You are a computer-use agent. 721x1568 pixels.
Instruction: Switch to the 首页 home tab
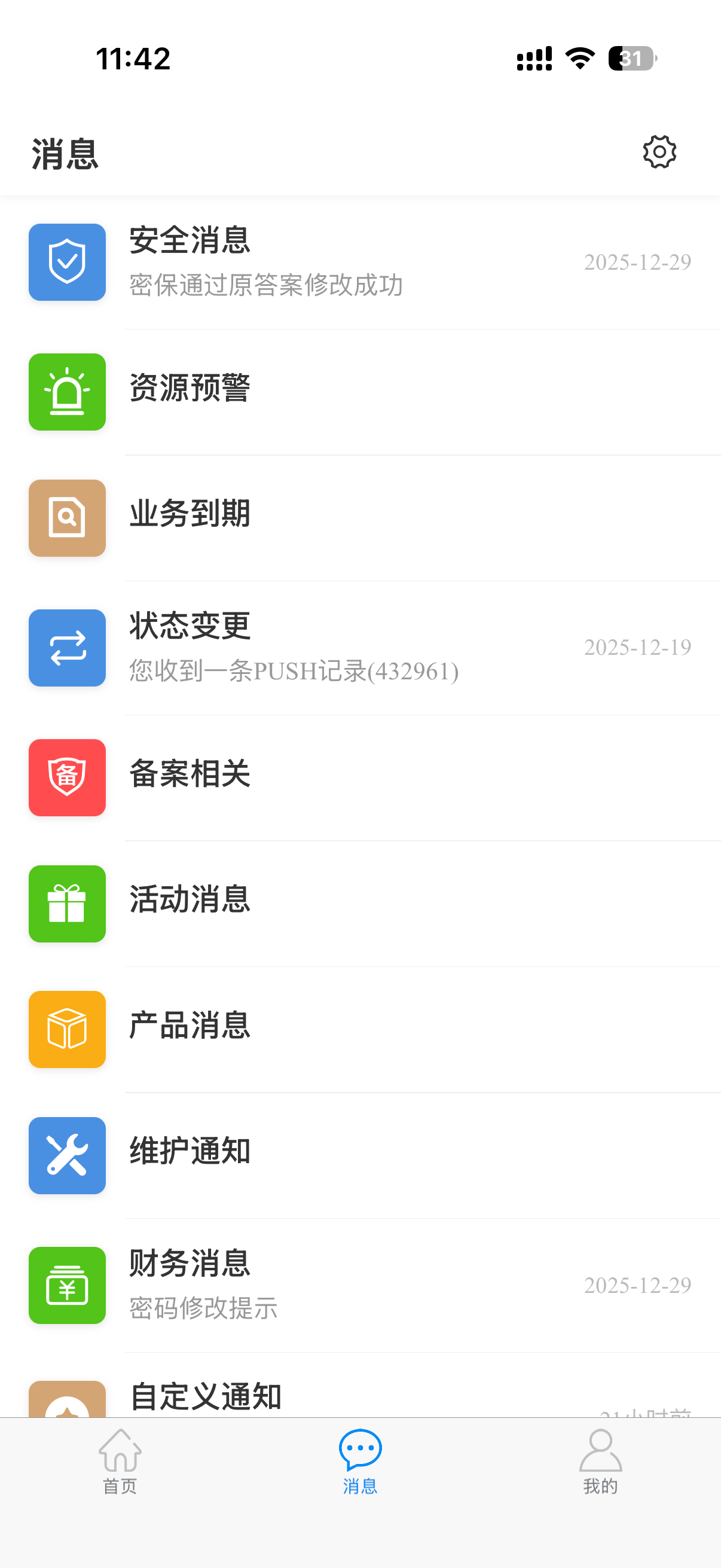[120, 1461]
